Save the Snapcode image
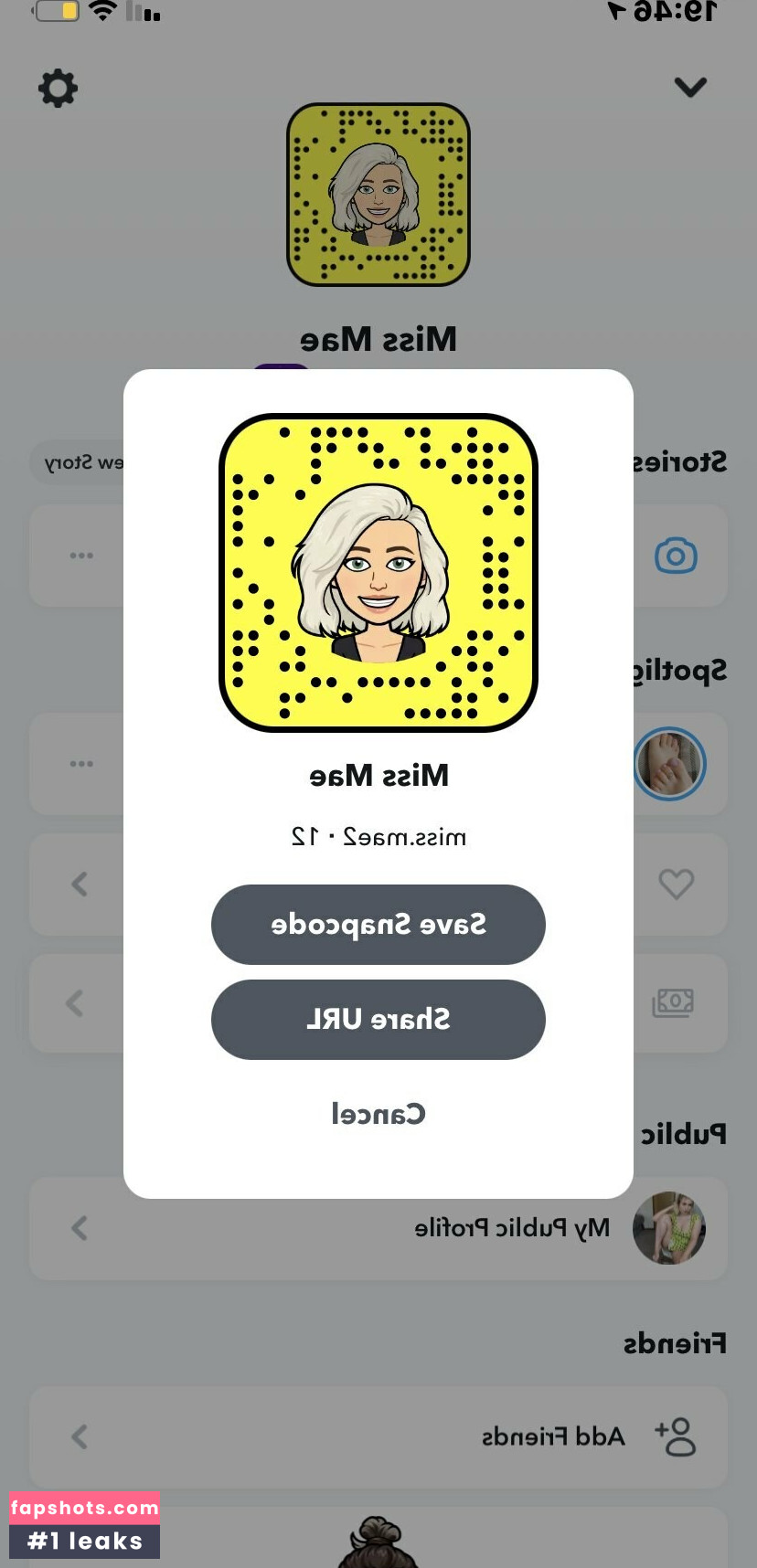Screen dimensions: 757x1568 point(378,925)
